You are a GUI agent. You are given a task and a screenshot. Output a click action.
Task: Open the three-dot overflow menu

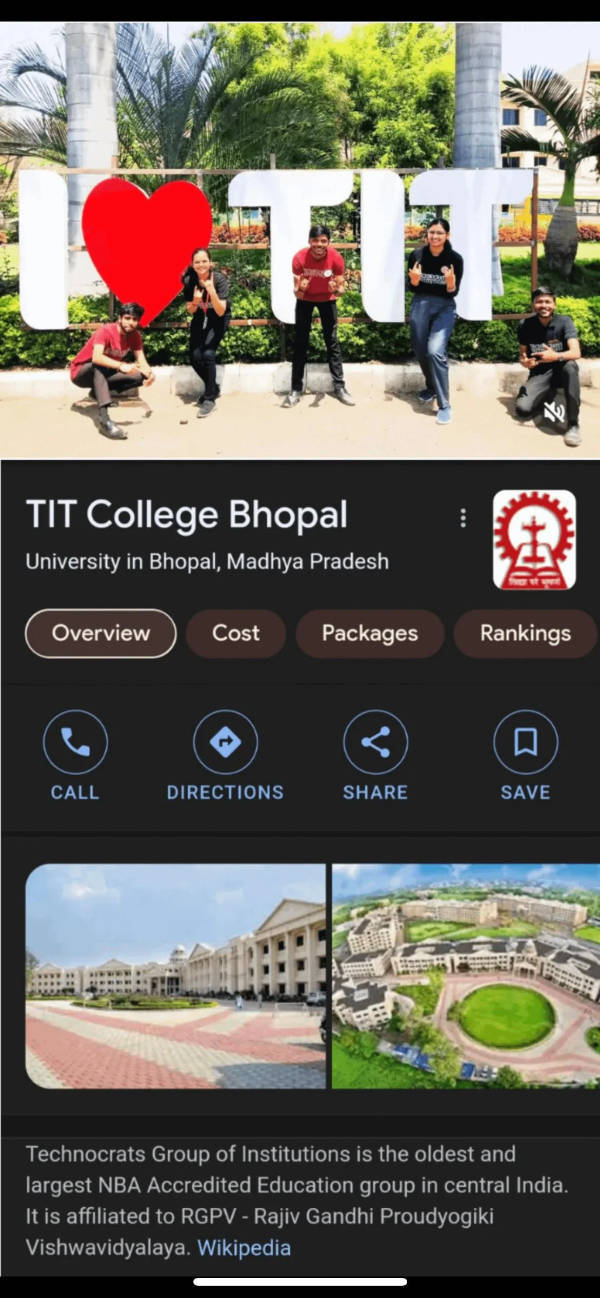pos(462,518)
